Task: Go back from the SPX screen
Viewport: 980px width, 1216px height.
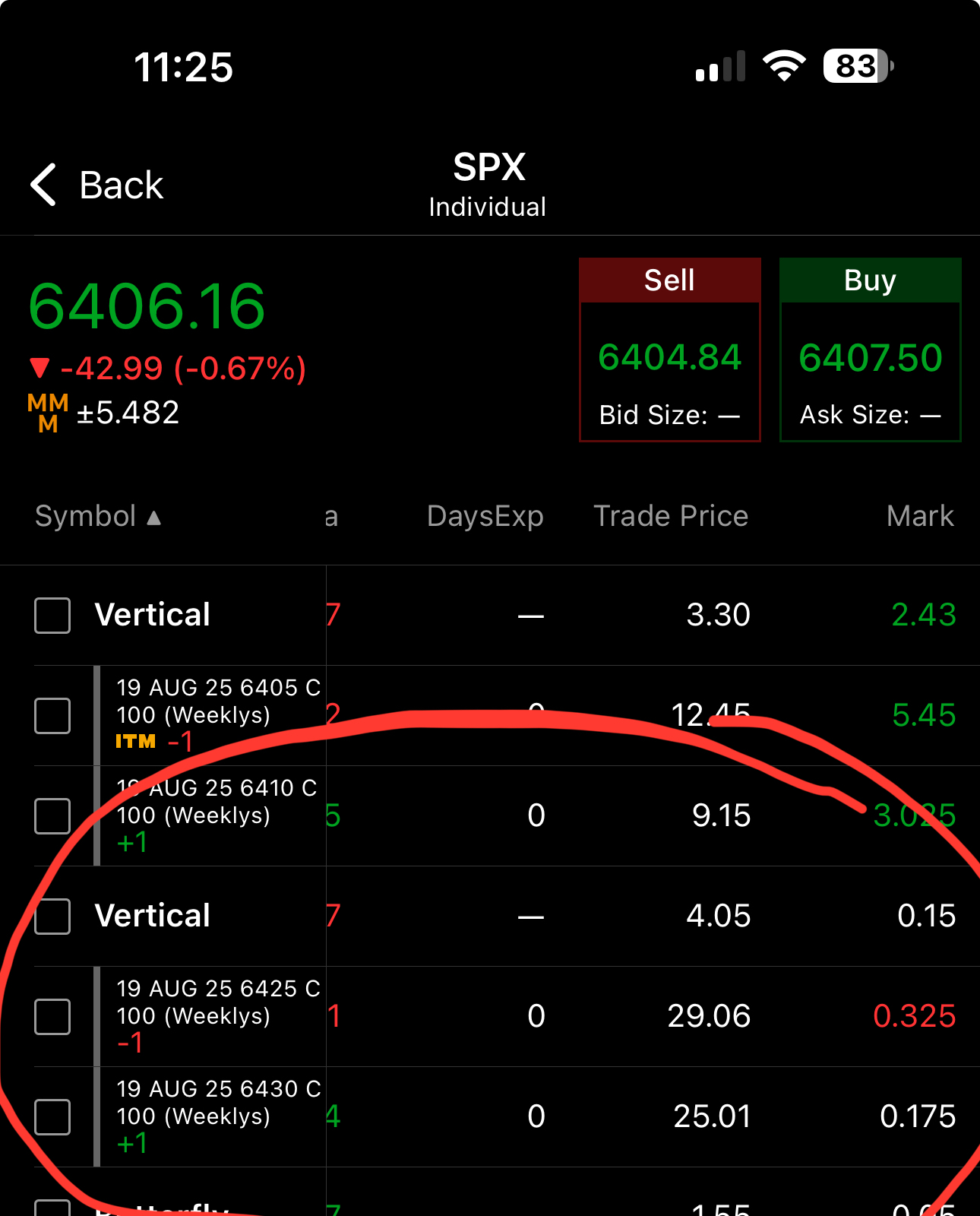Action: (x=97, y=185)
